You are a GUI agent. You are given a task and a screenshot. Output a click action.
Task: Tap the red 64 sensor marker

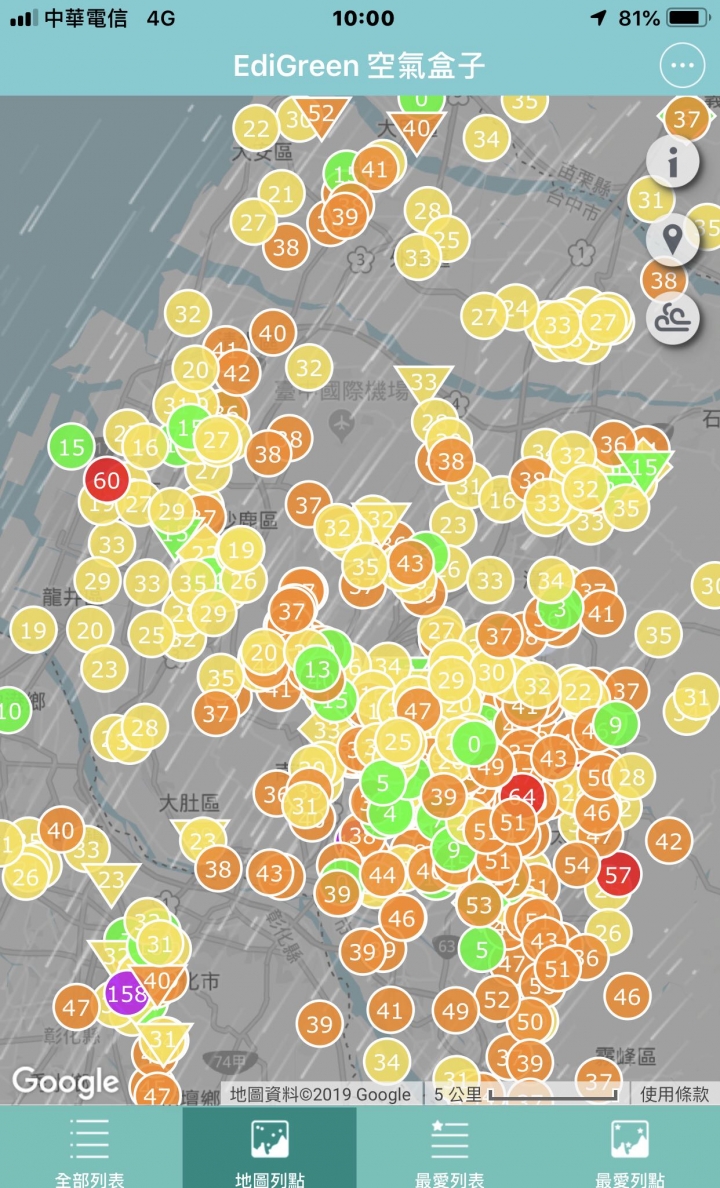(523, 797)
